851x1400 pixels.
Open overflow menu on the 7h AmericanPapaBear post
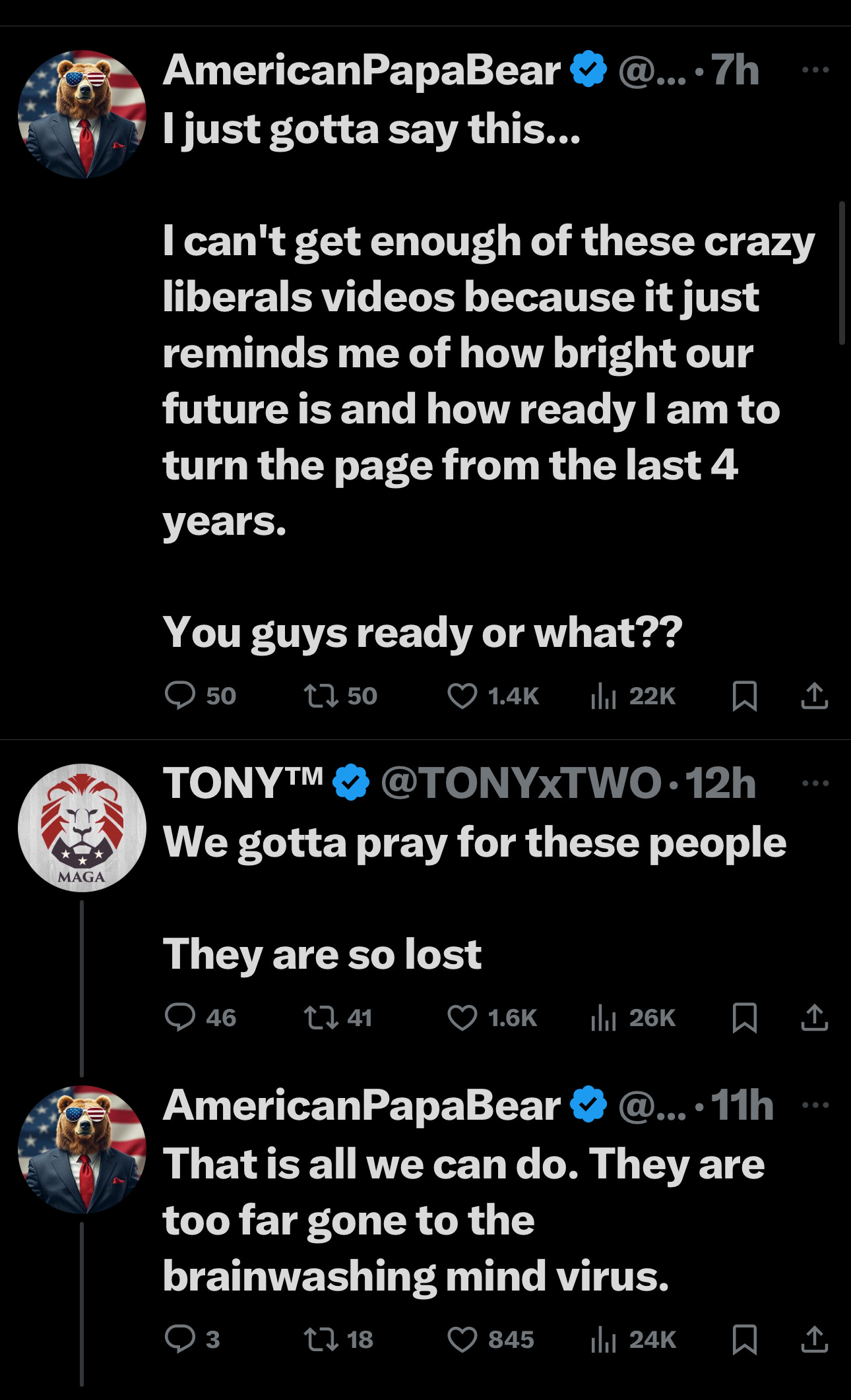point(816,69)
